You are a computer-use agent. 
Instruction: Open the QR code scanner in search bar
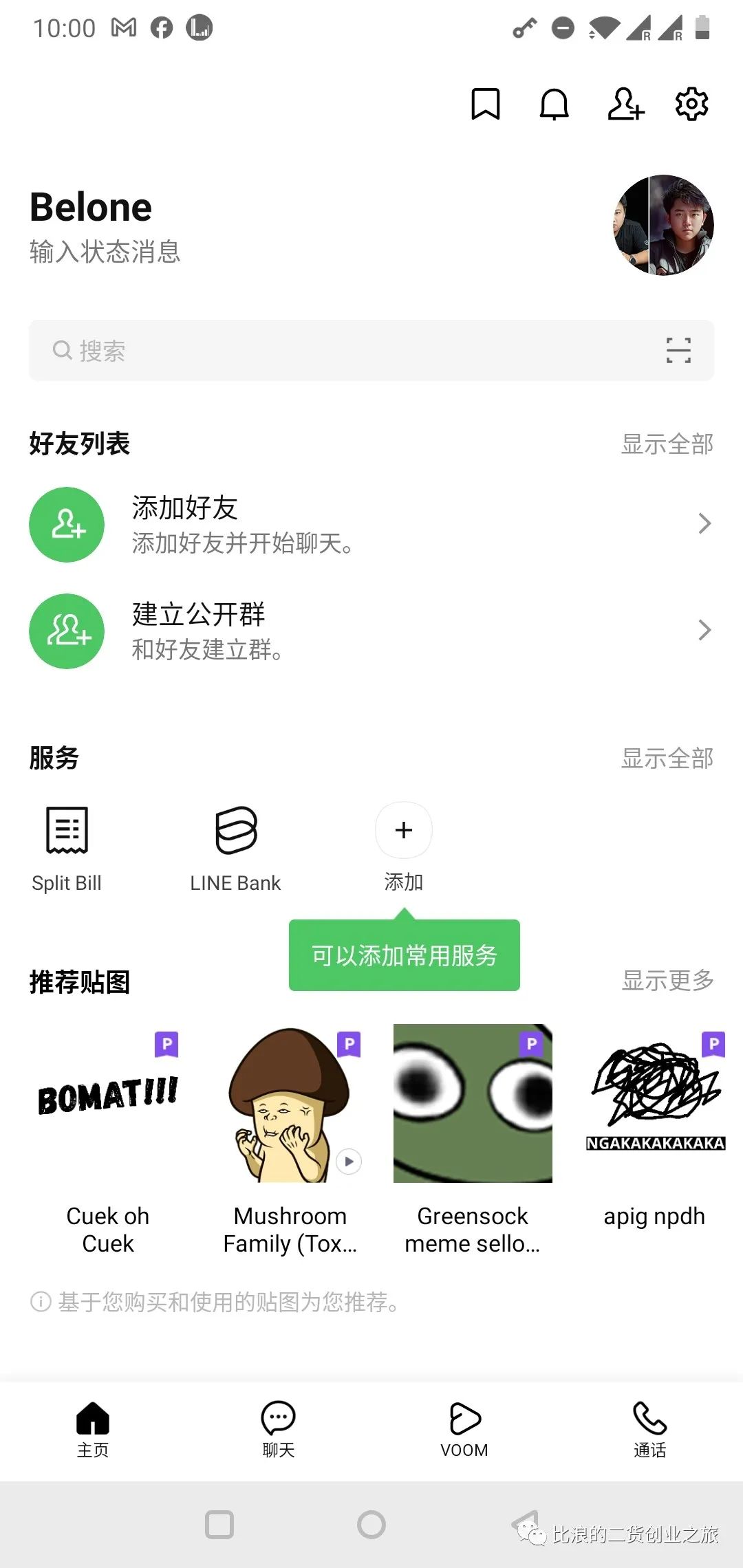pos(678,351)
